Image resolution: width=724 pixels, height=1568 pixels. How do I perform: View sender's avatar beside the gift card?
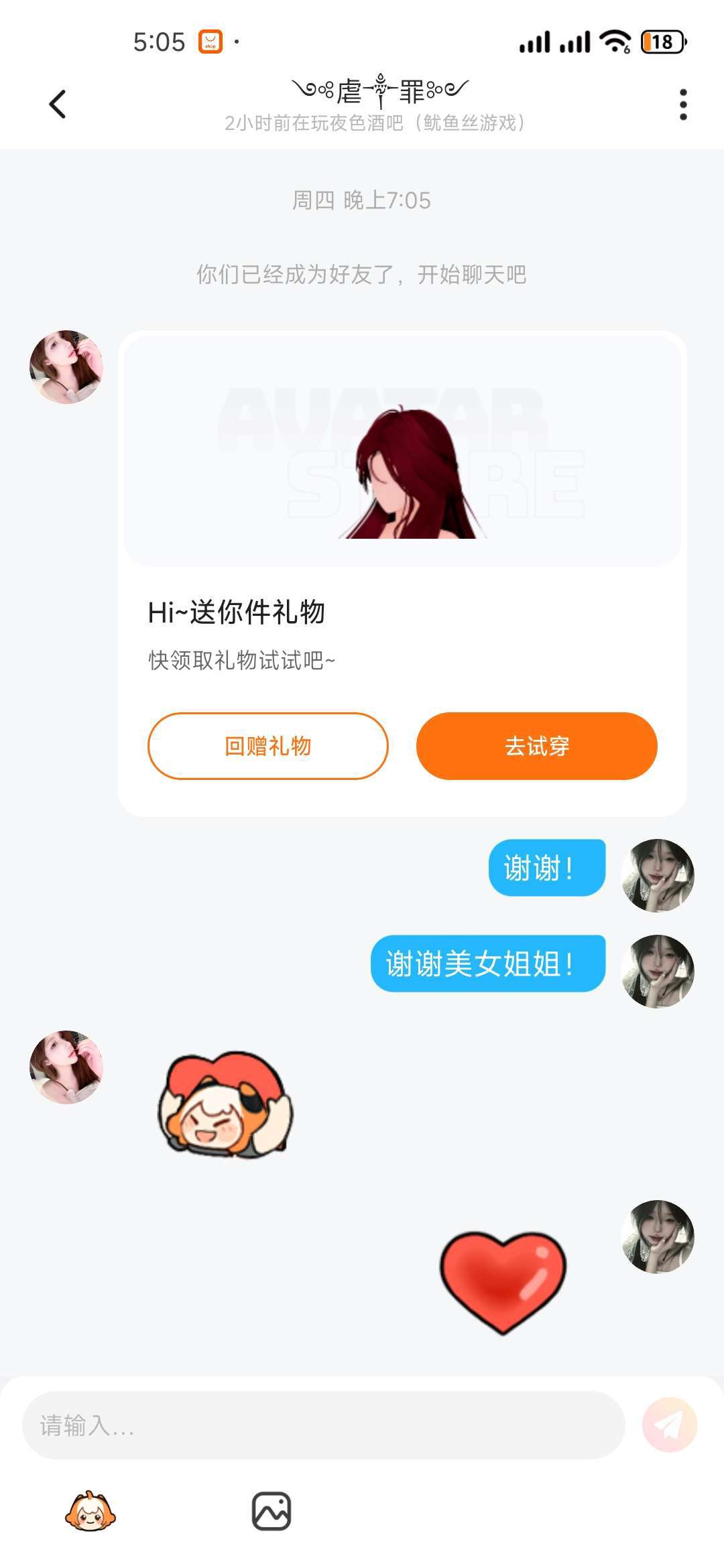(66, 367)
